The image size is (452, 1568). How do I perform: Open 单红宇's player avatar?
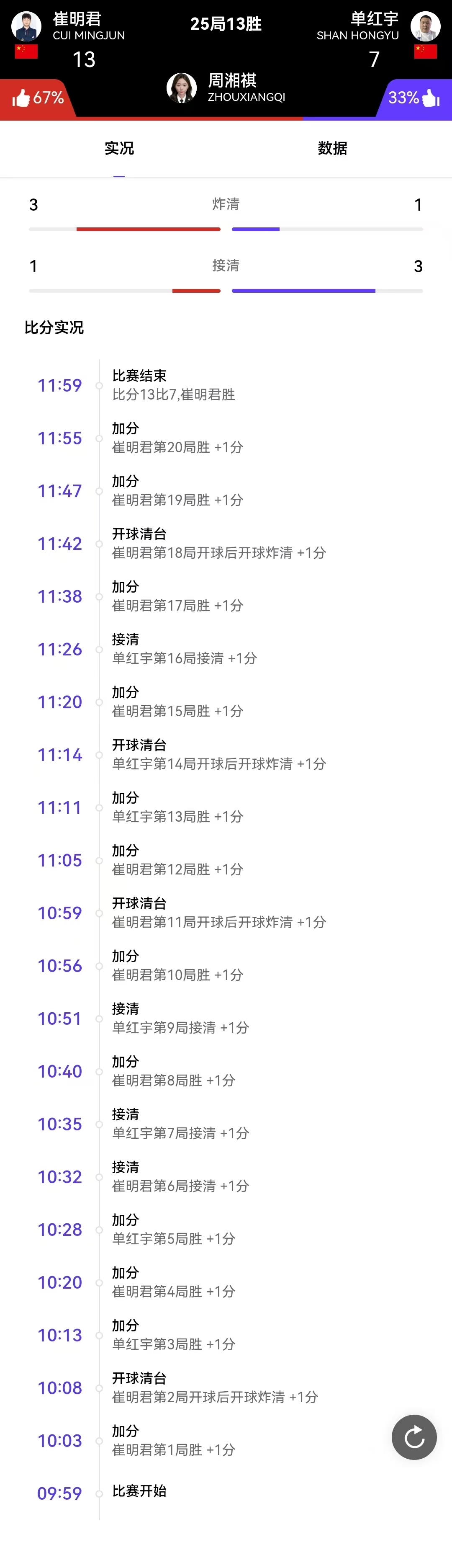425,26
